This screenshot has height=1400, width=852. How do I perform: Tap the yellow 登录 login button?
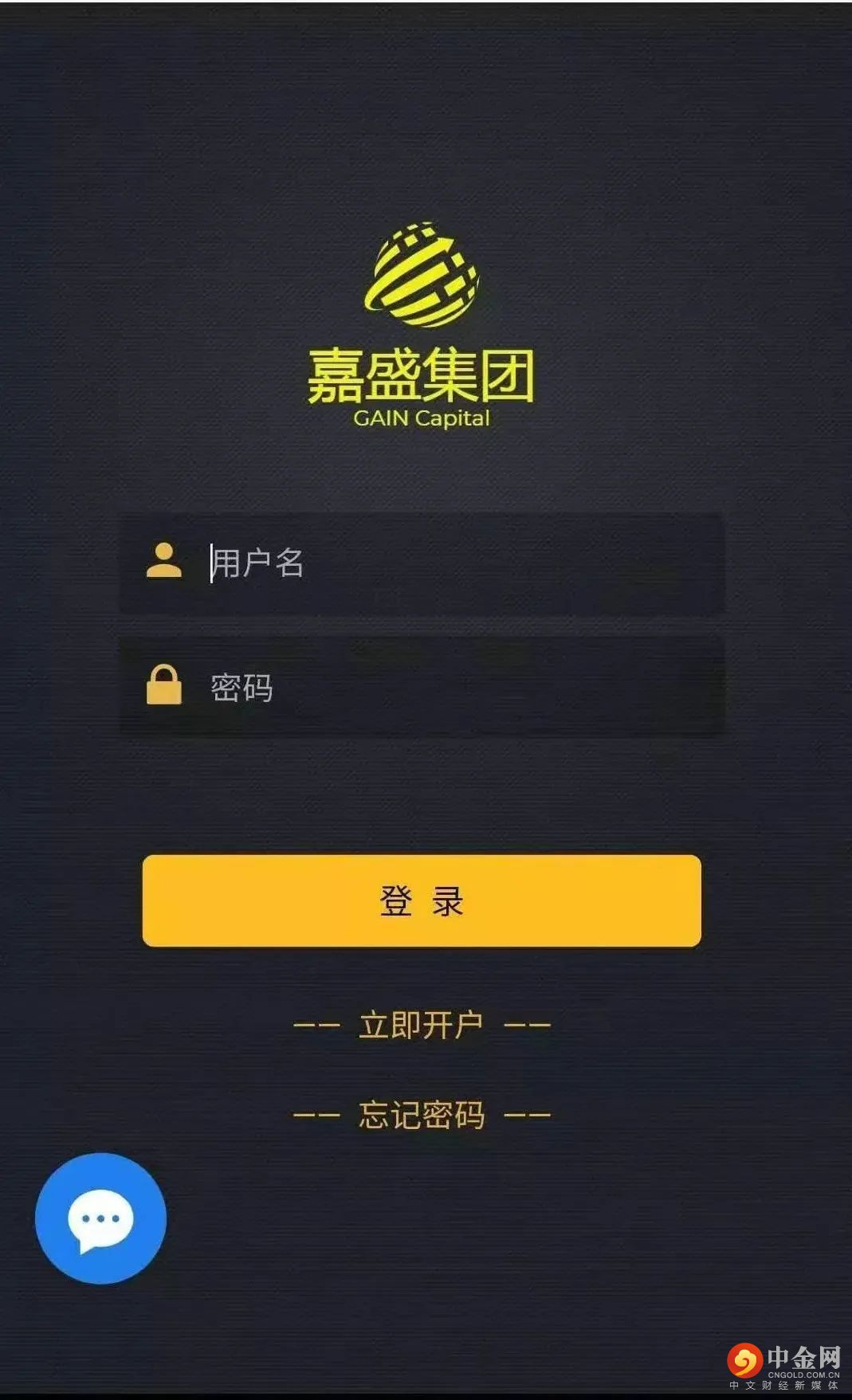422,901
